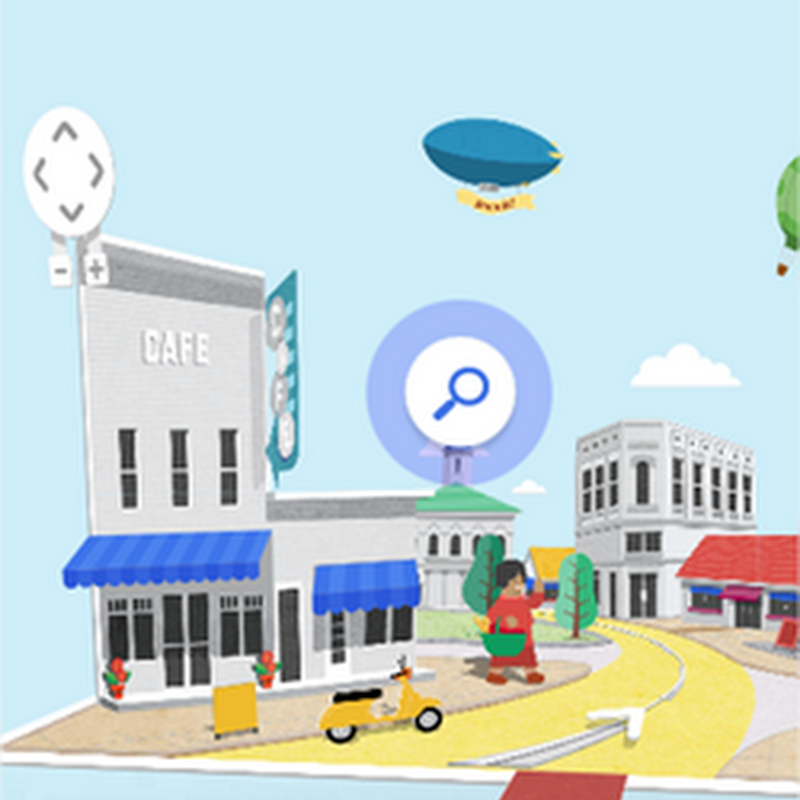This screenshot has height=800, width=800.
Task: Pan the view right with the arrow
Action: click(97, 172)
